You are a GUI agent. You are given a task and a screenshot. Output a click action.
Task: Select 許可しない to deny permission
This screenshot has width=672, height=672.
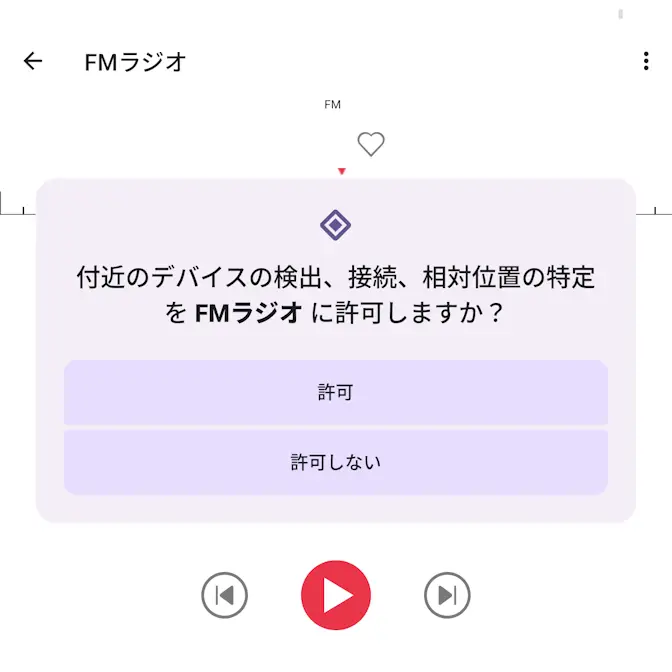point(336,463)
